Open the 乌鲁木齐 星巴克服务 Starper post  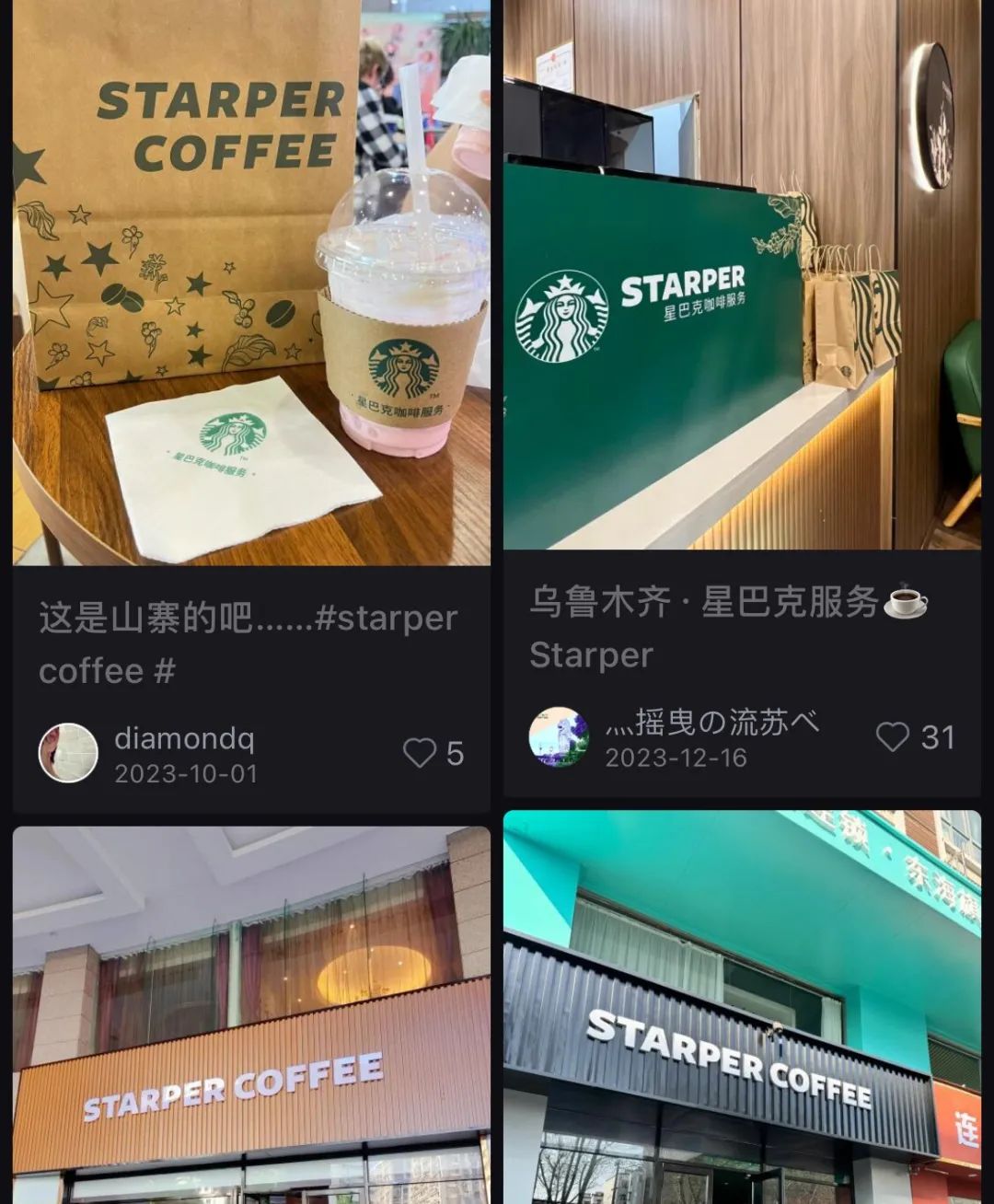[742, 274]
